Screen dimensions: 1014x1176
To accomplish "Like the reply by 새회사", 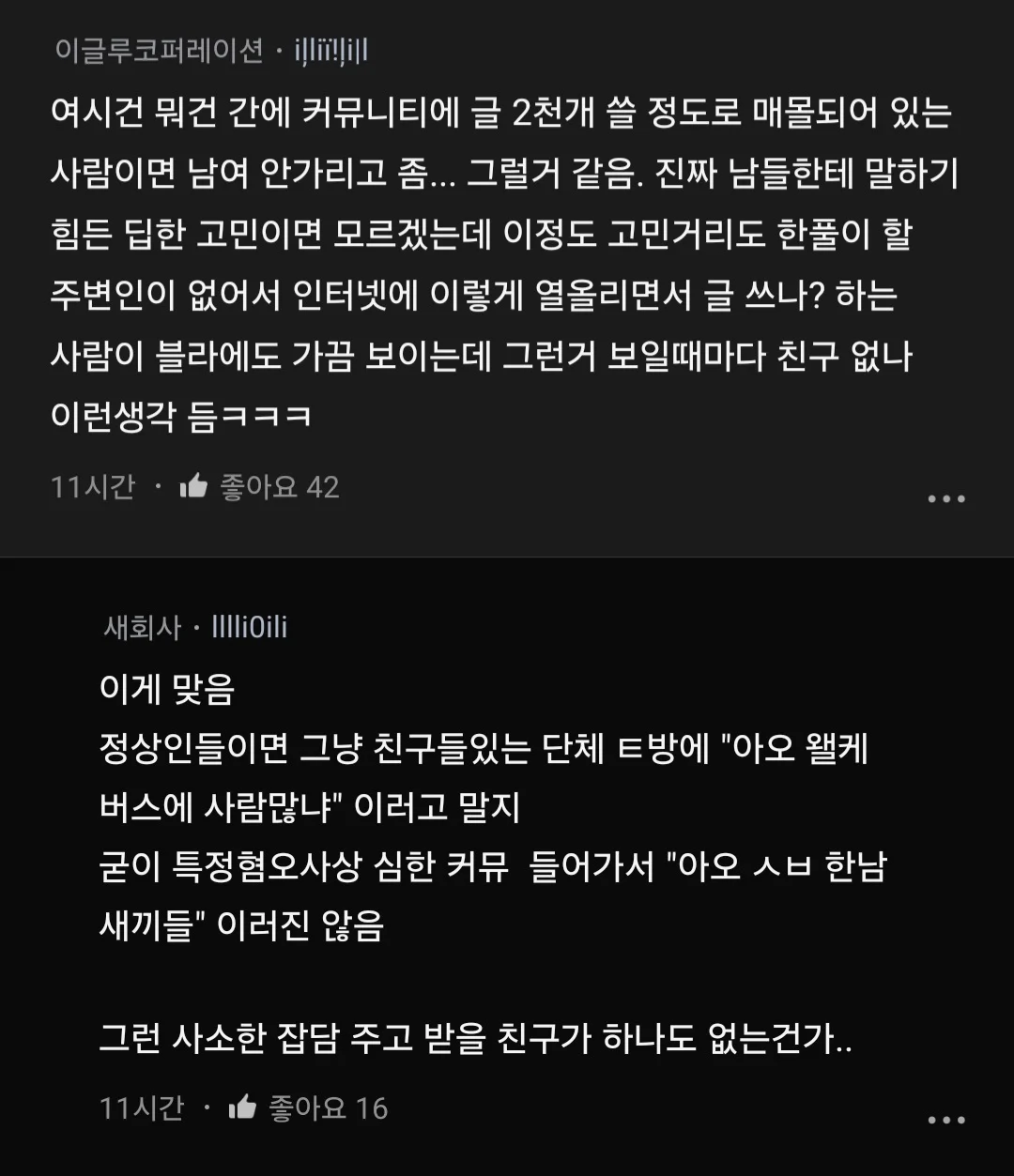I will (x=243, y=1107).
